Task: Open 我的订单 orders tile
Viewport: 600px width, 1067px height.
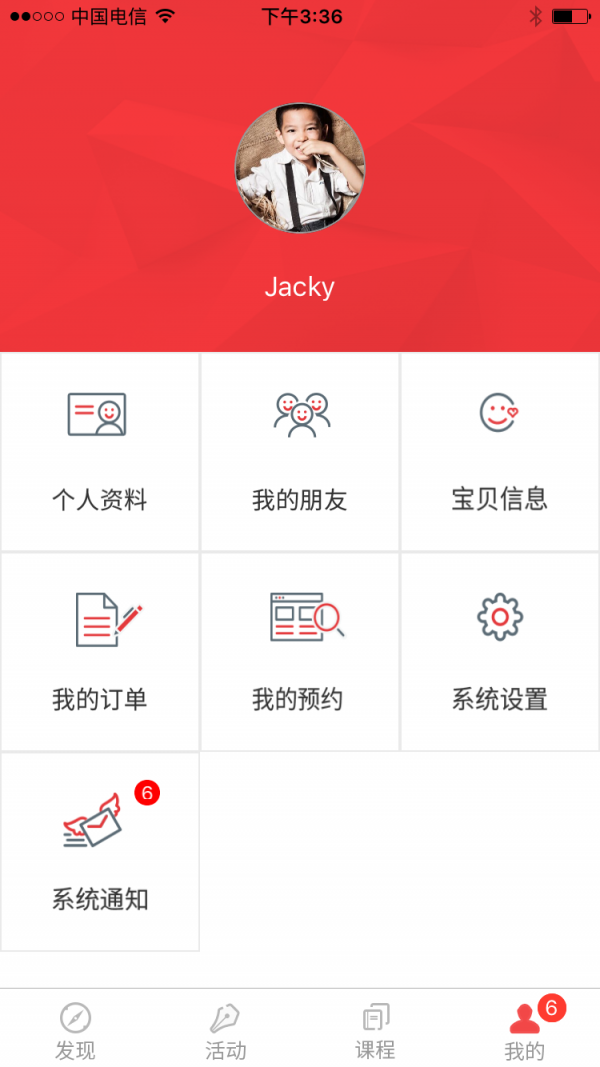Action: click(x=100, y=652)
